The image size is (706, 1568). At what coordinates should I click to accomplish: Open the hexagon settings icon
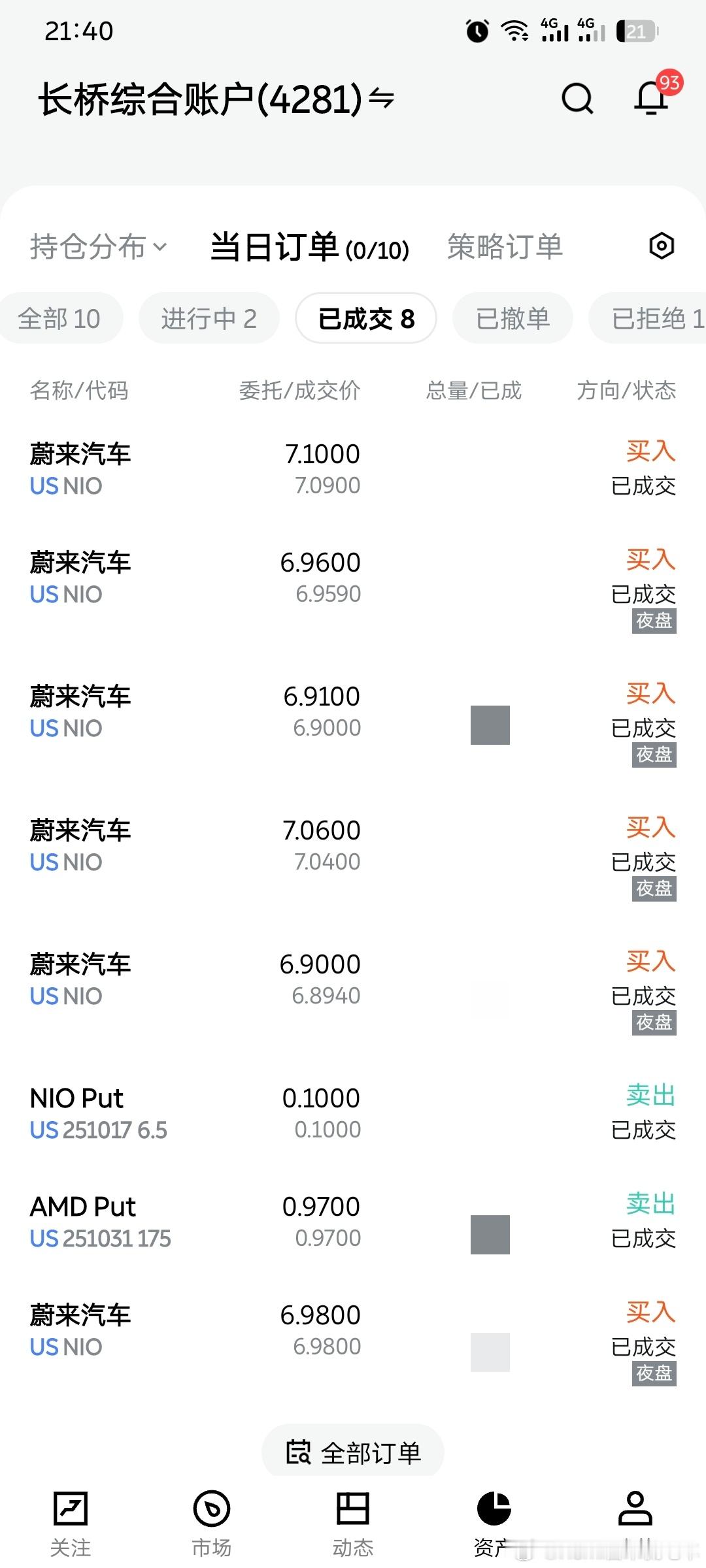pyautogui.click(x=662, y=246)
